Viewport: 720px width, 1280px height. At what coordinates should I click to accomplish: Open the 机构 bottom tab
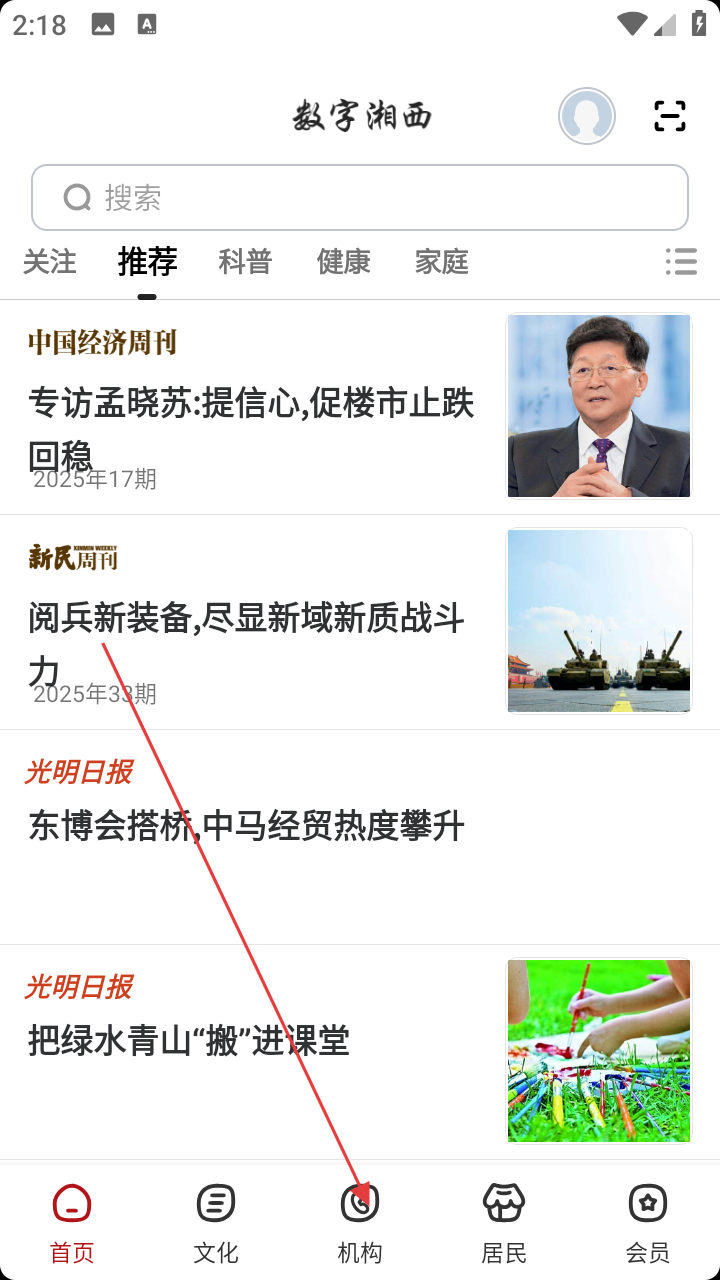point(360,1222)
